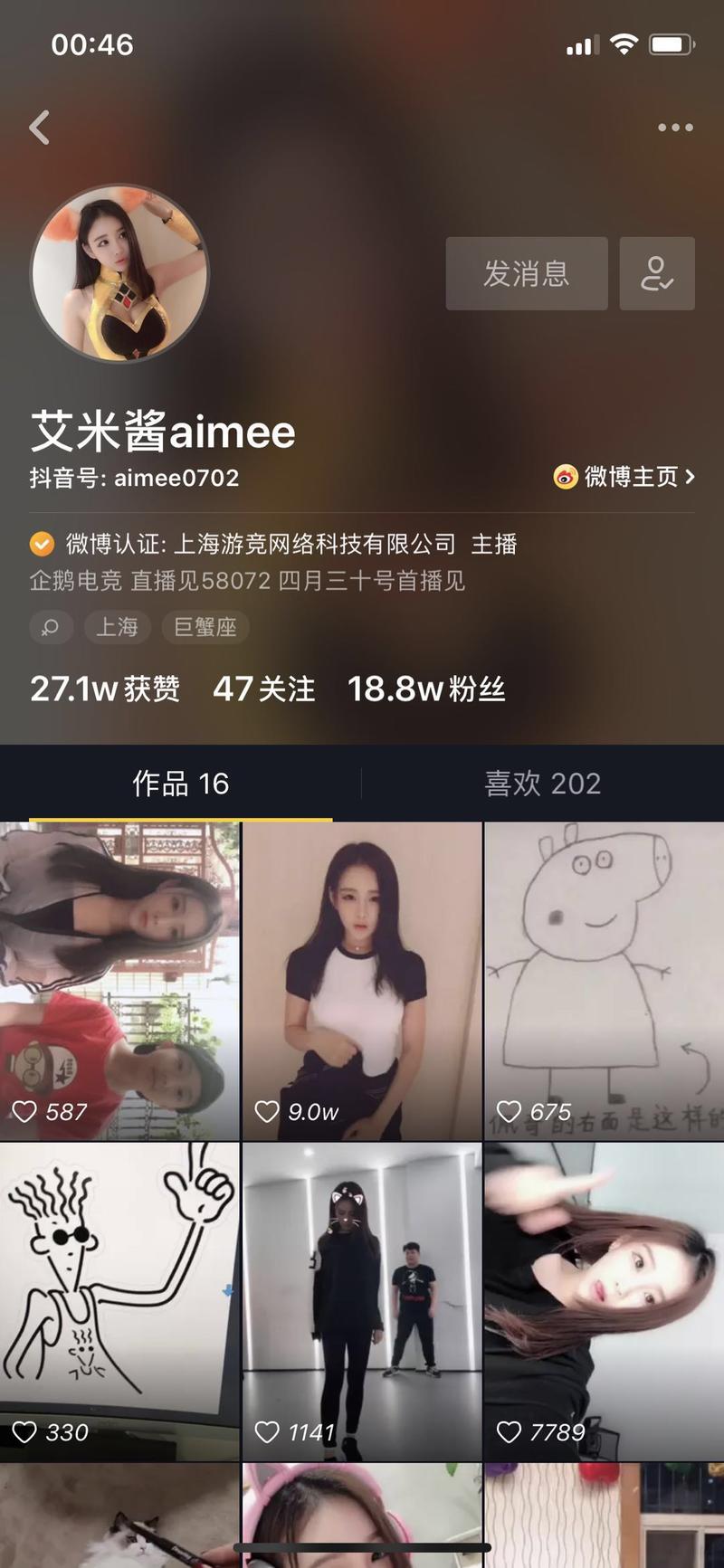Click the 18.8w 粉丝 follower count
Image resolution: width=724 pixels, height=1568 pixels.
tap(427, 689)
